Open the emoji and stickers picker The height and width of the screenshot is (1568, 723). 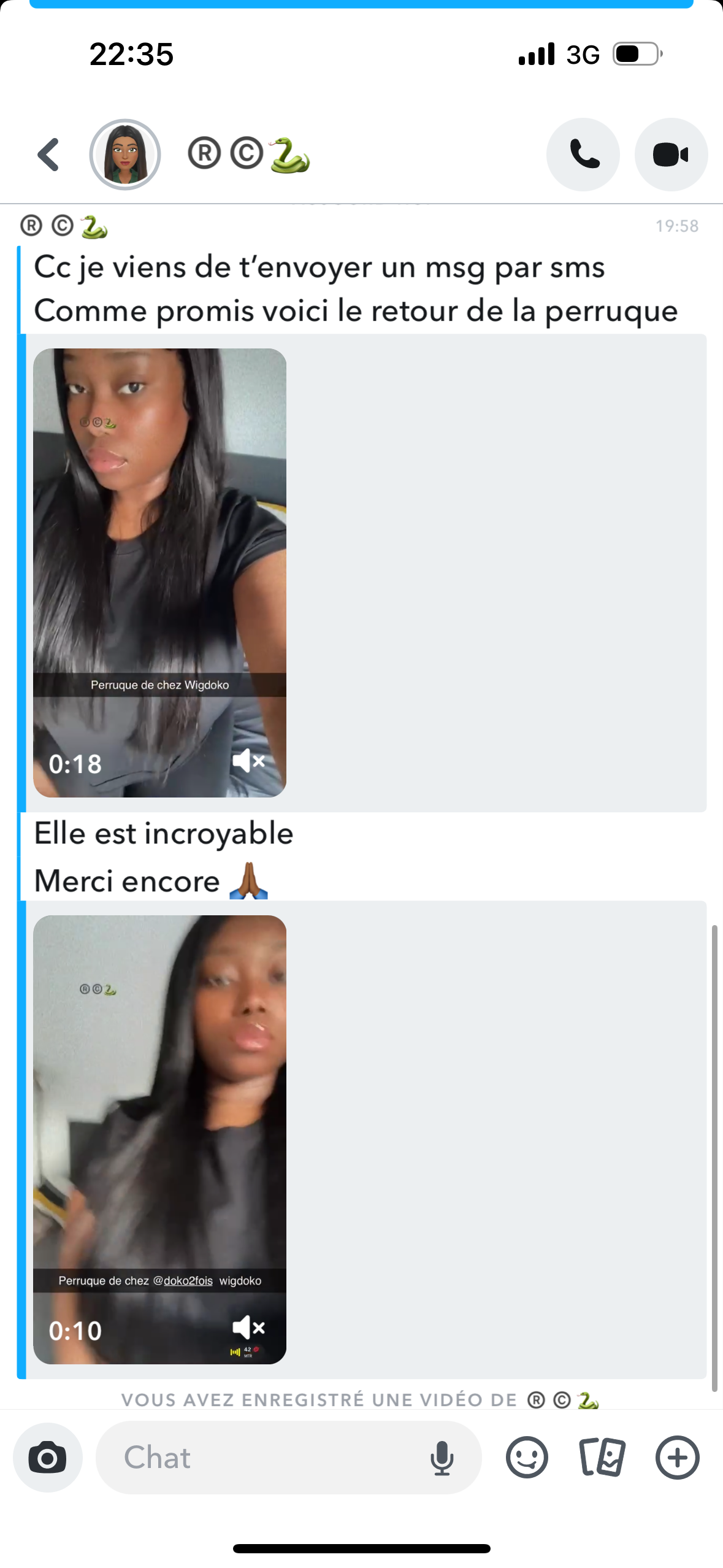[527, 1458]
